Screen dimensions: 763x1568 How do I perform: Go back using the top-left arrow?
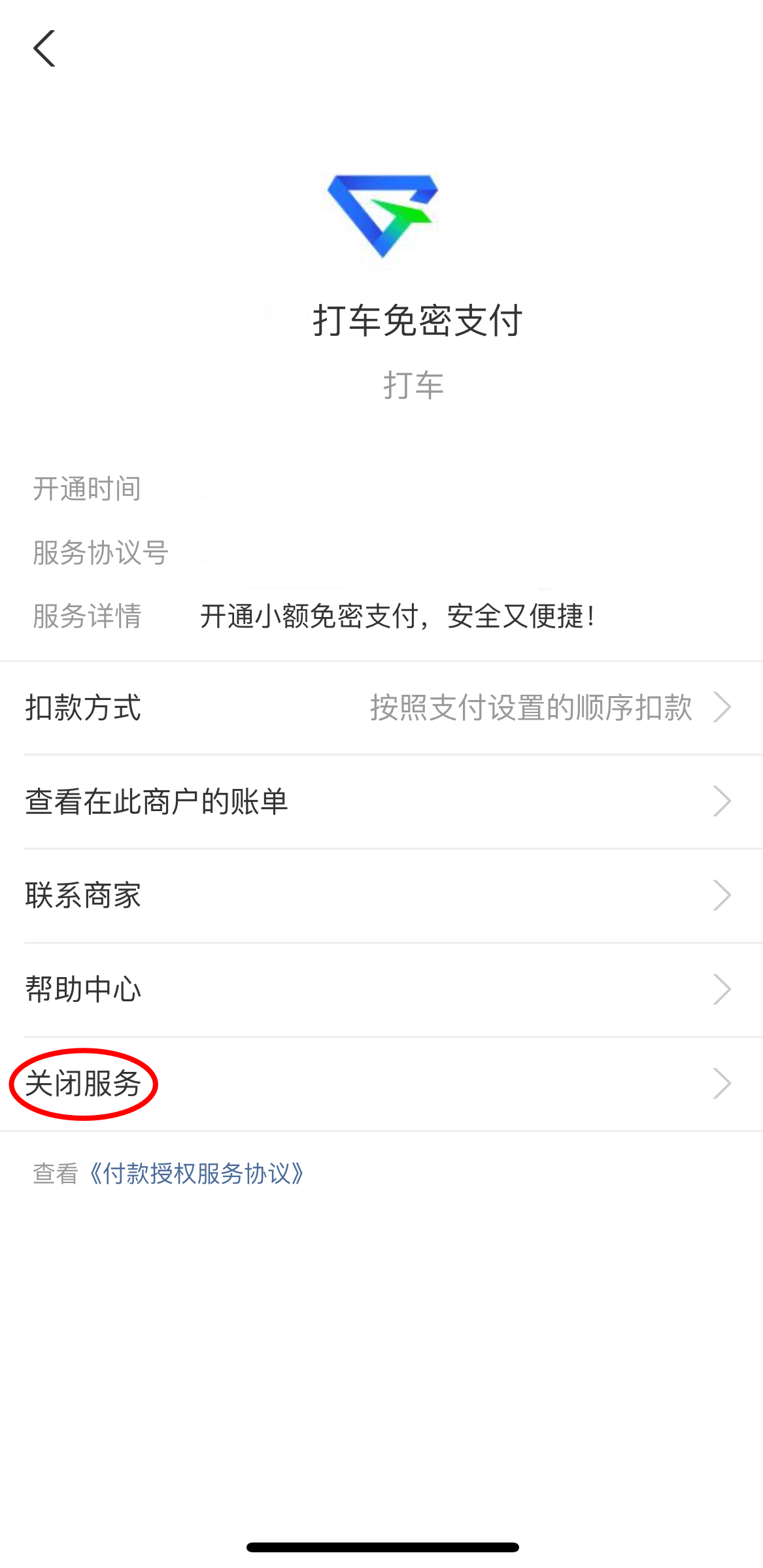click(44, 48)
